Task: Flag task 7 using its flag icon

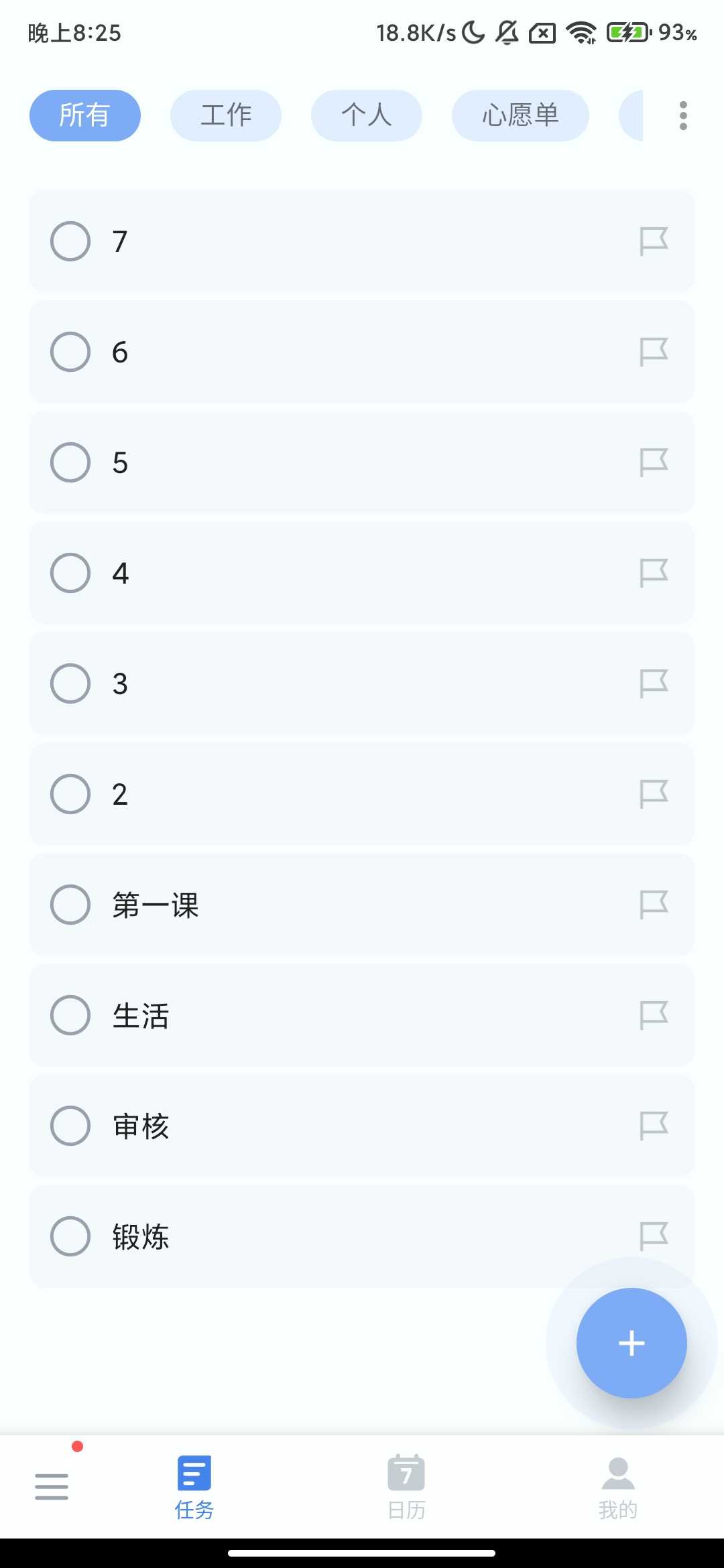Action: [x=654, y=241]
